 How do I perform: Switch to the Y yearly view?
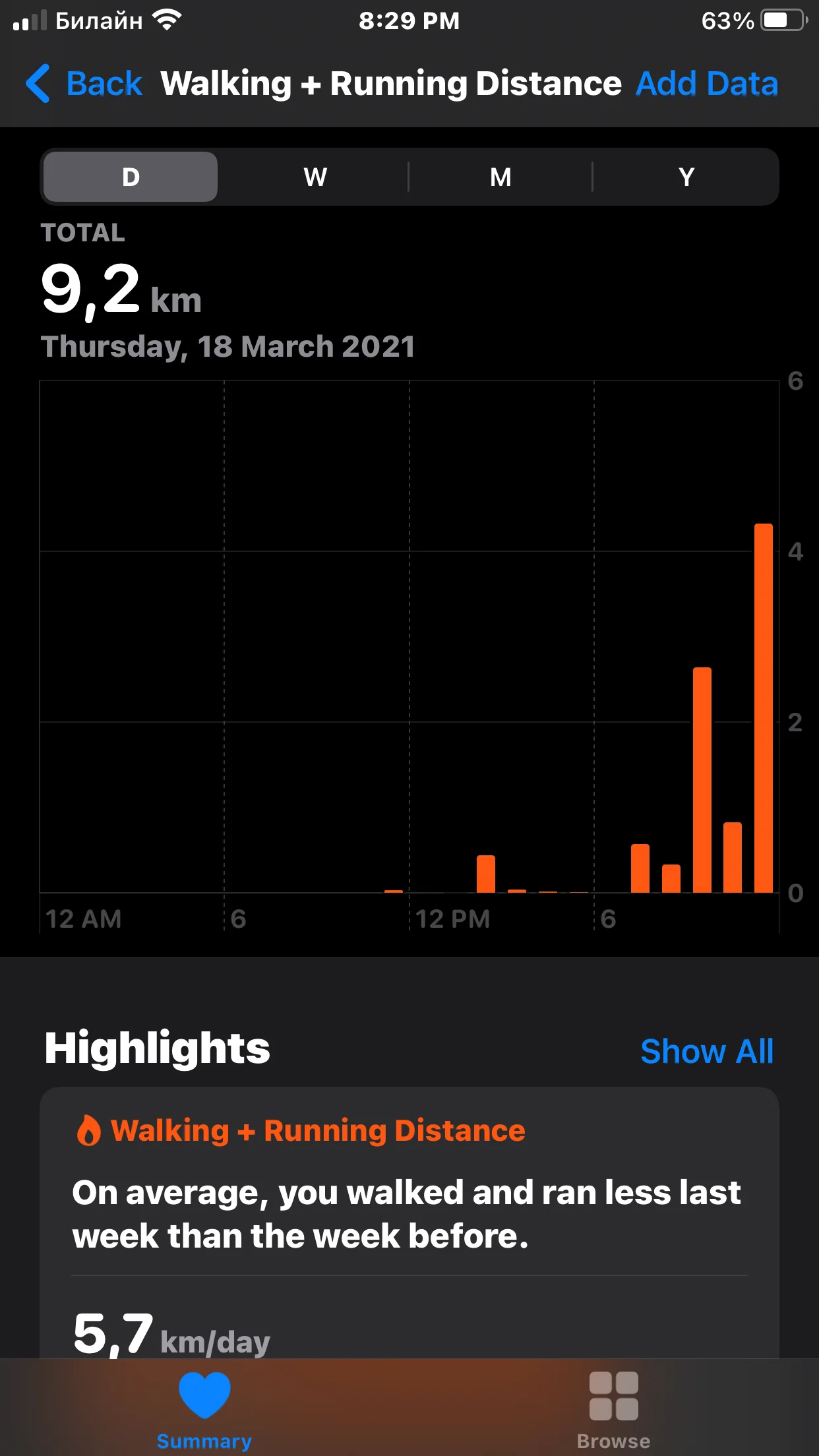pos(686,177)
